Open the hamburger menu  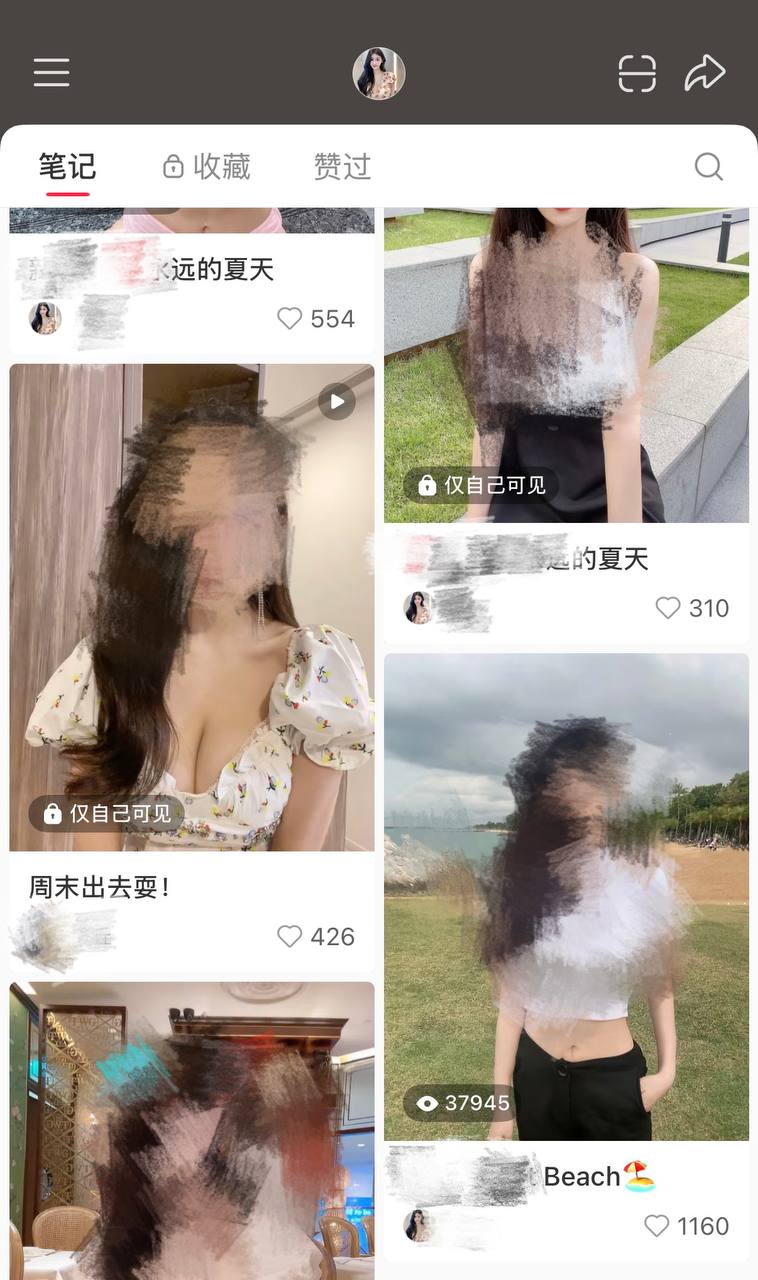tap(51, 73)
